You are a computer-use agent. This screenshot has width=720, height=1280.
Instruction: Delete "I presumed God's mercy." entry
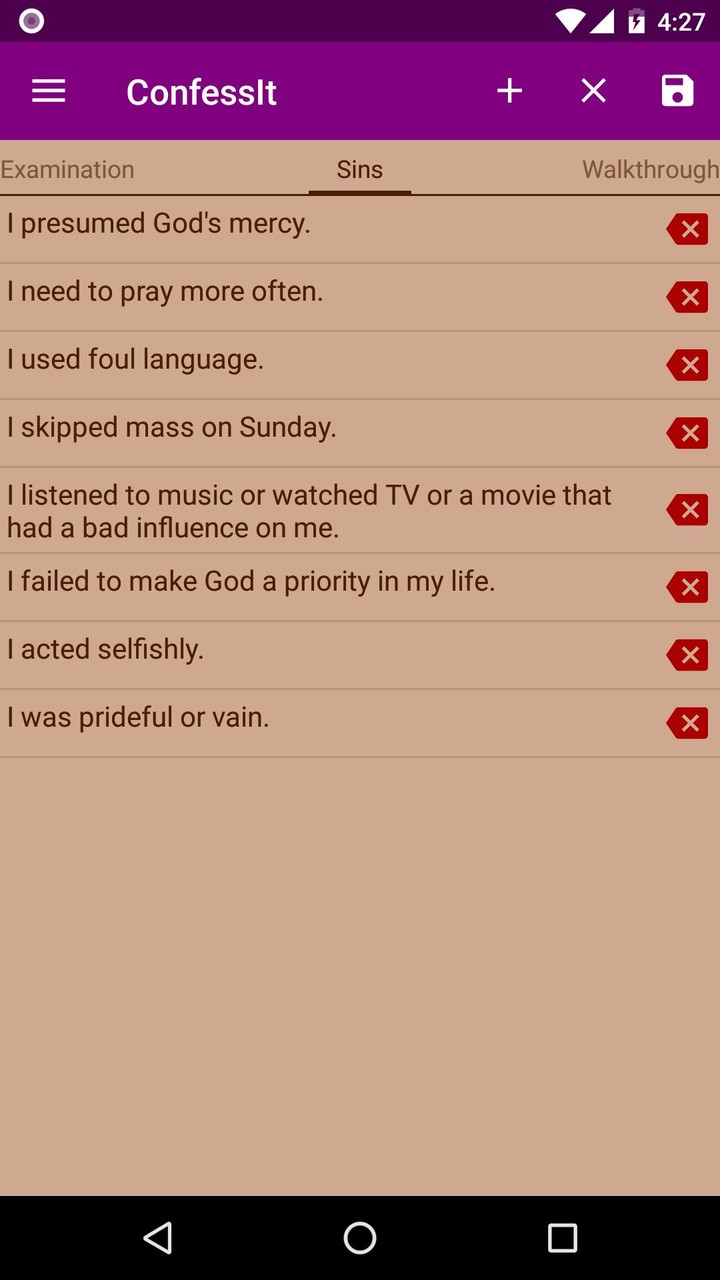point(687,228)
